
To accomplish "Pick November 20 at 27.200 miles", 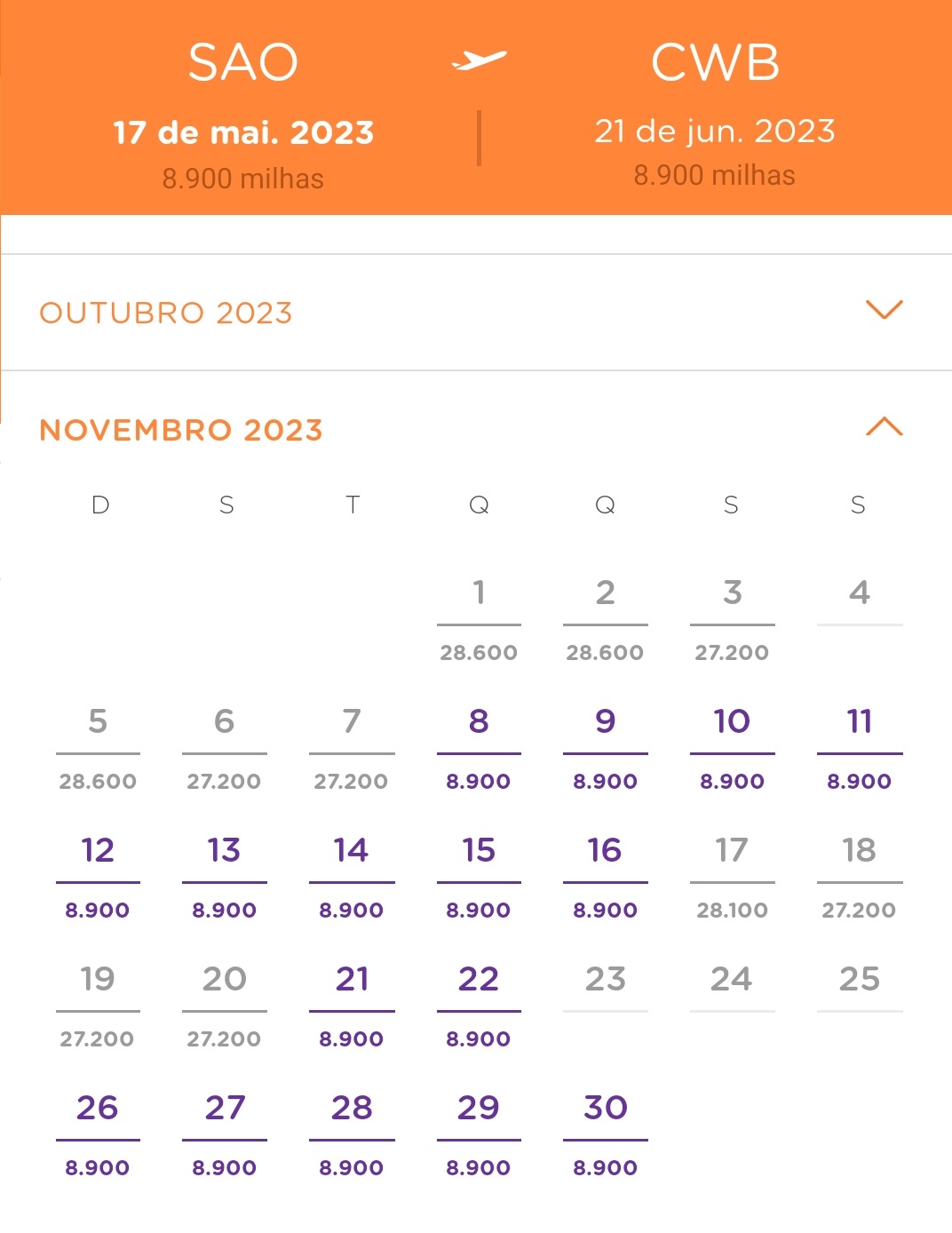I will coord(224,1004).
